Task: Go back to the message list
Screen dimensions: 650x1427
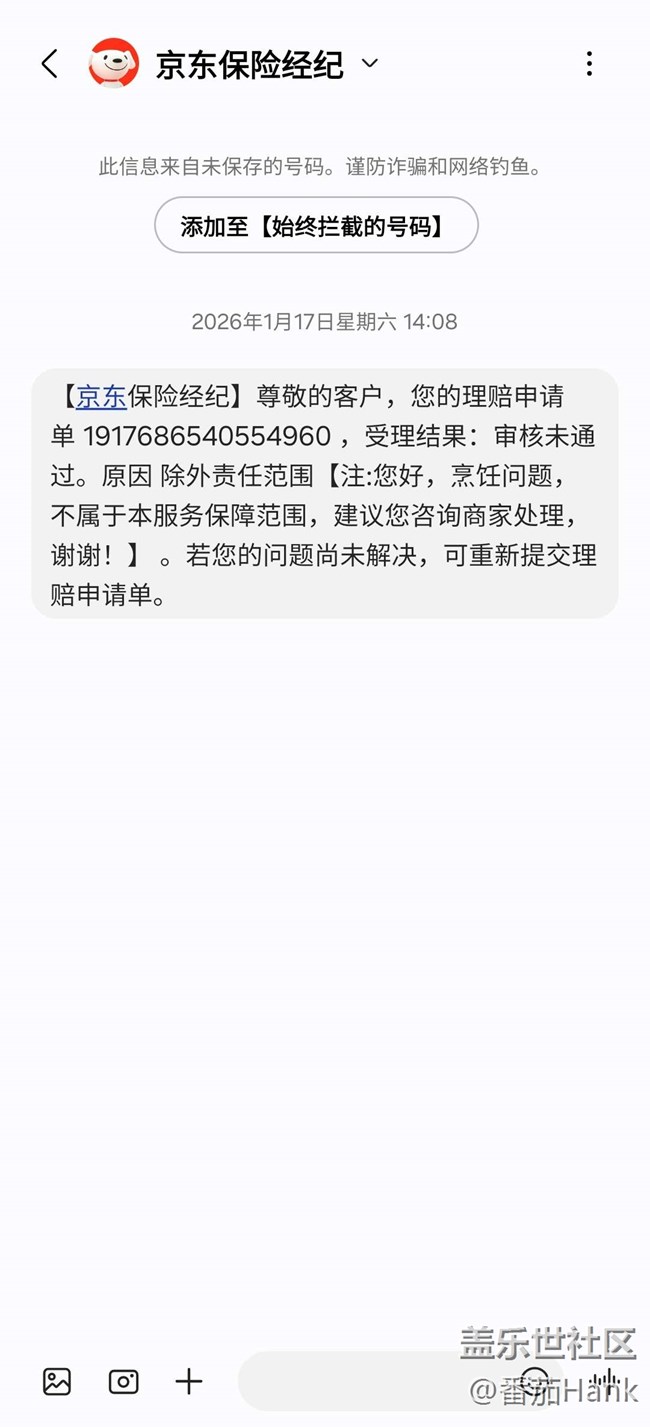Action: pyautogui.click(x=49, y=64)
